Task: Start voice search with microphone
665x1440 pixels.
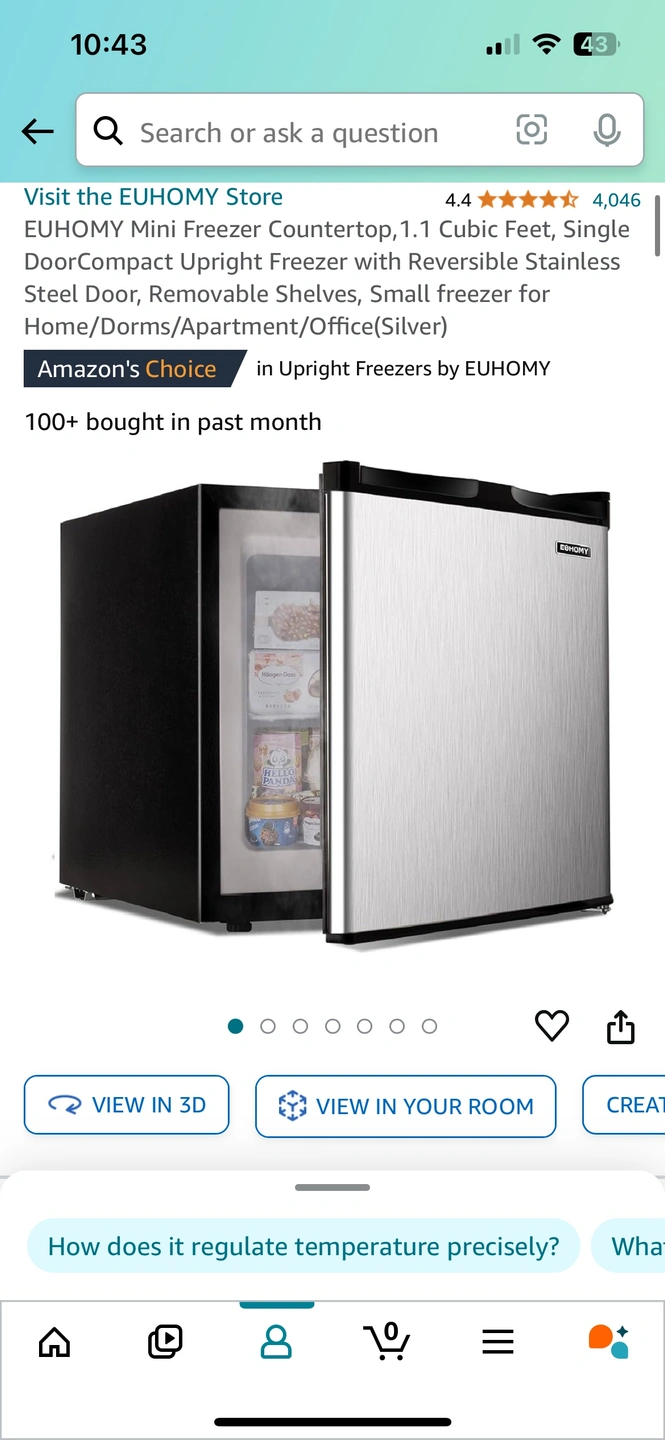Action: tap(606, 131)
